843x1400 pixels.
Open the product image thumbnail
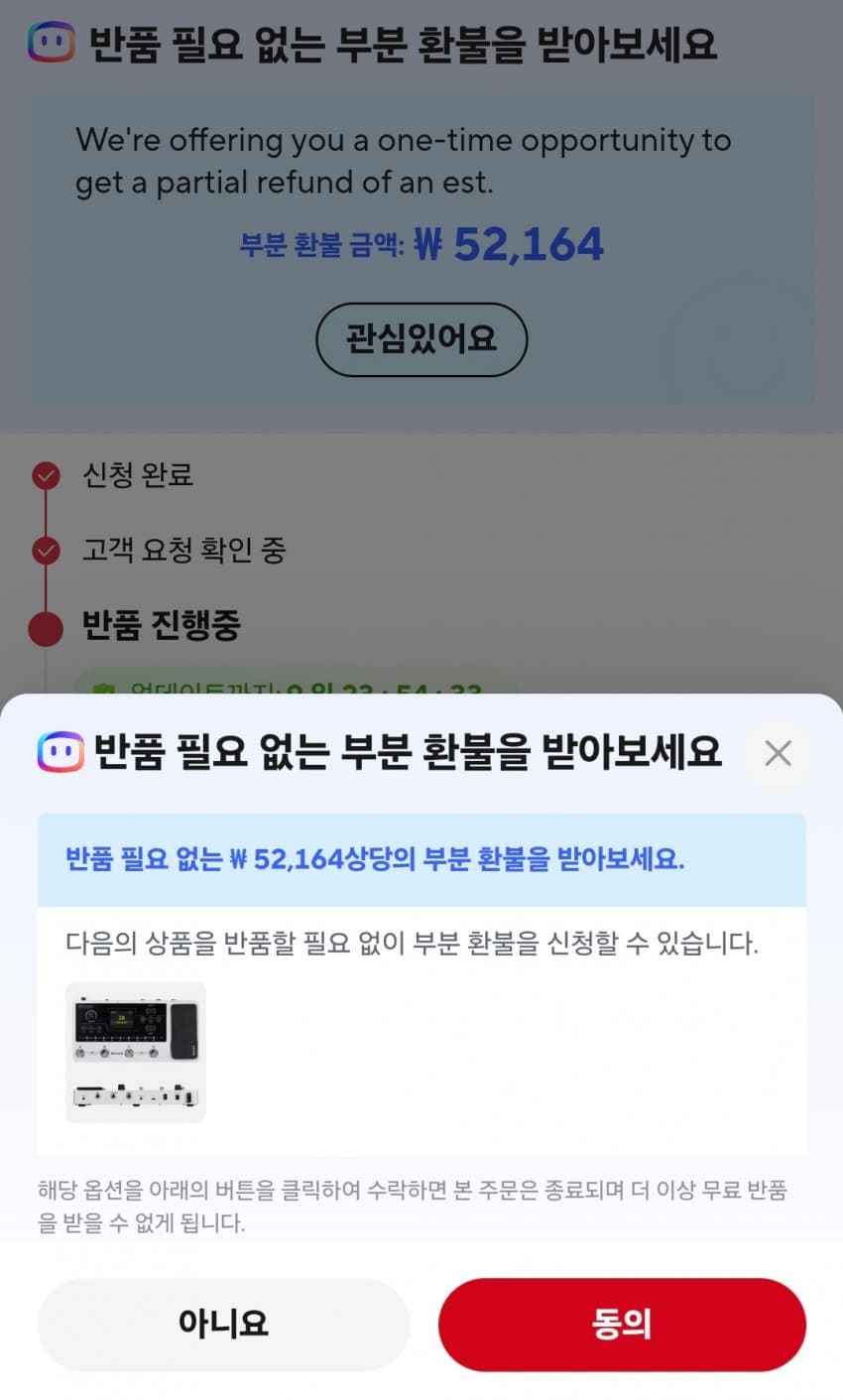coord(136,1052)
